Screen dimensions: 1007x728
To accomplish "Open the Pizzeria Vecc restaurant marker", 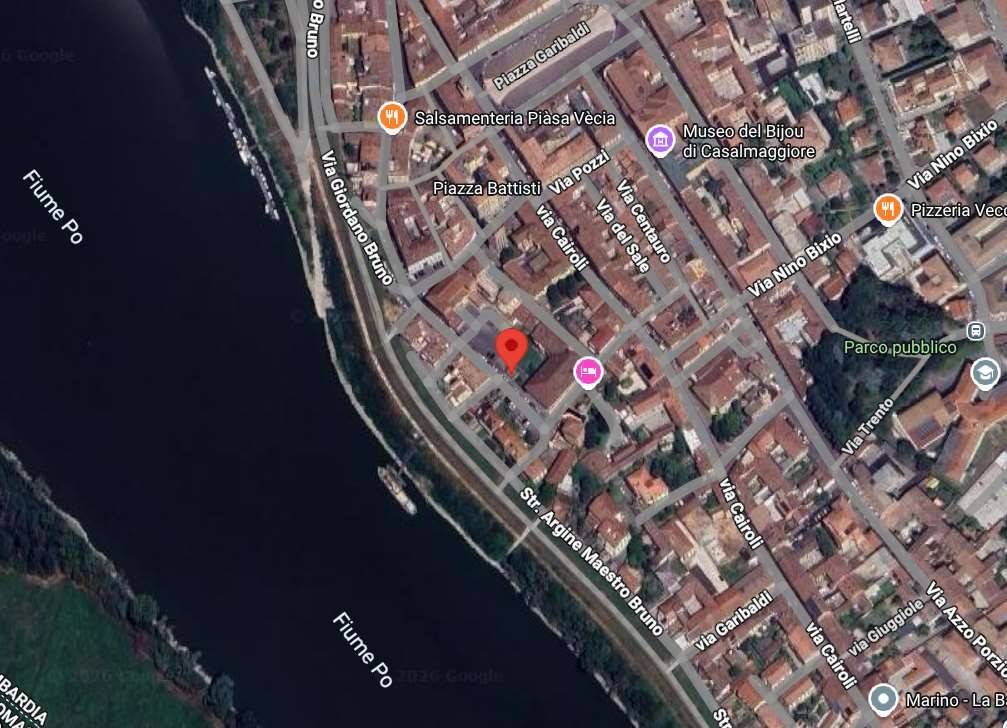I will pos(887,210).
